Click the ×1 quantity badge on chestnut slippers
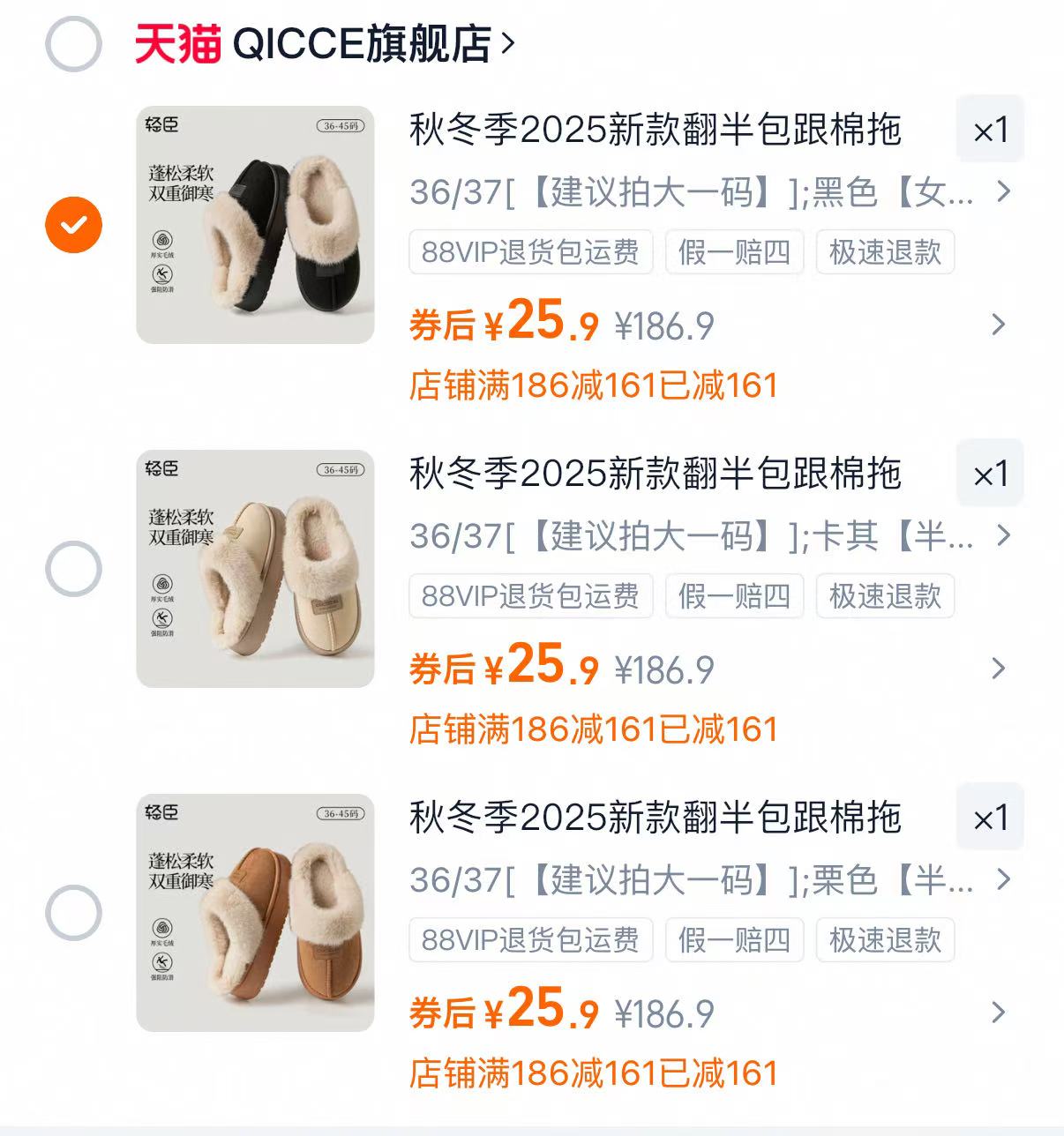Image resolution: width=1064 pixels, height=1136 pixels. pos(990,817)
